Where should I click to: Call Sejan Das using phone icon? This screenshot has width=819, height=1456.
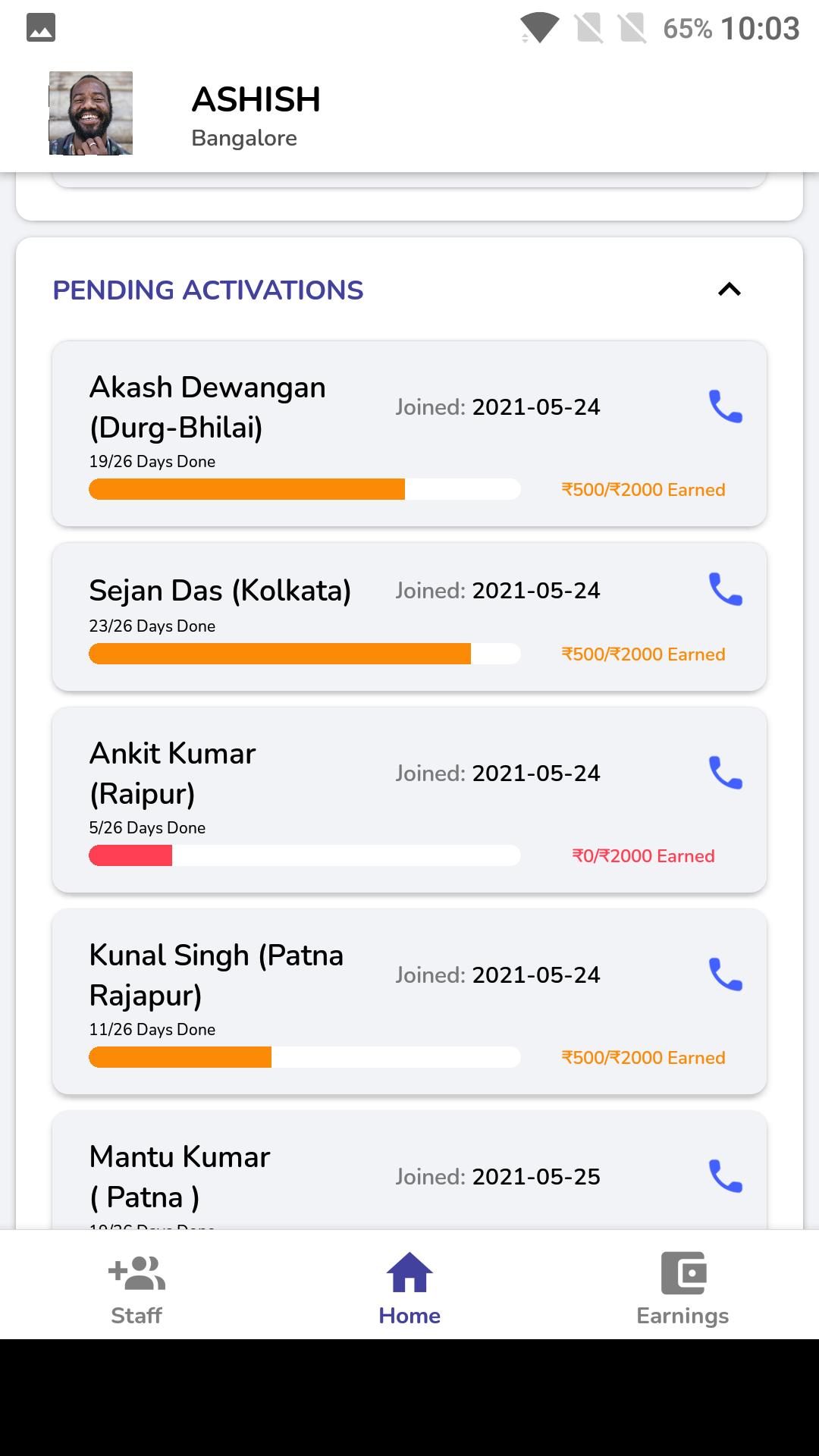(725, 589)
